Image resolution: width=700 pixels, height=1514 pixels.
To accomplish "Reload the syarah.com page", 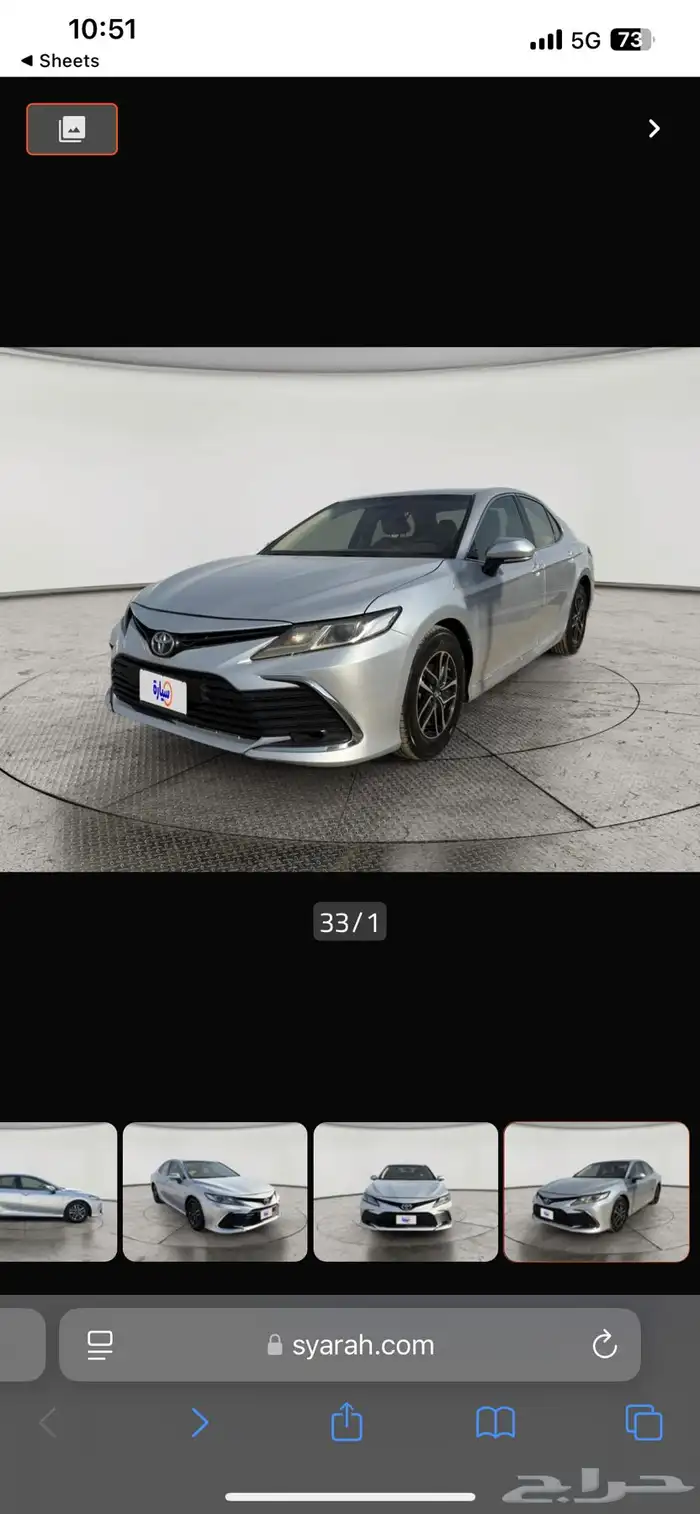I will point(604,1345).
